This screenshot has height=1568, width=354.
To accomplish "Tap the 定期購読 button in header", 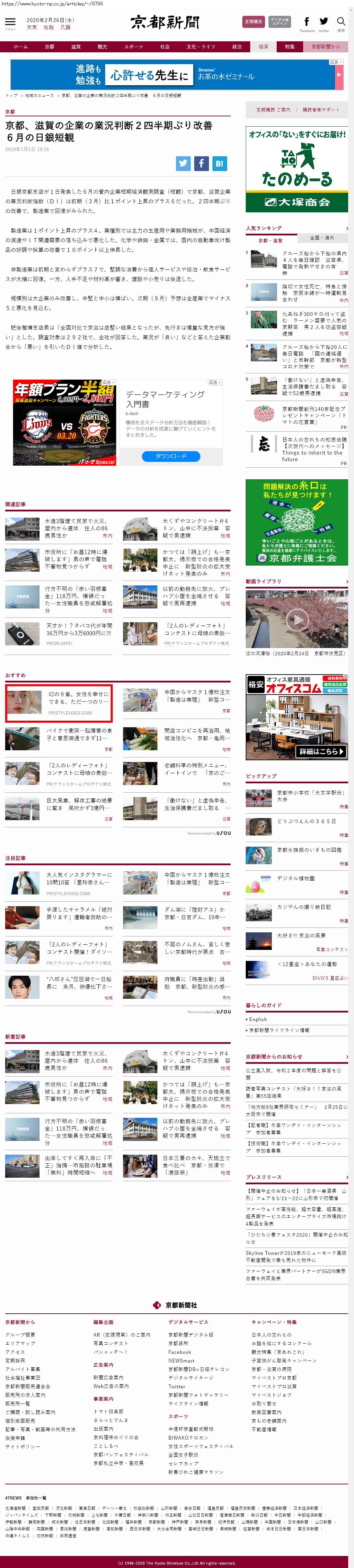I will point(253,22).
